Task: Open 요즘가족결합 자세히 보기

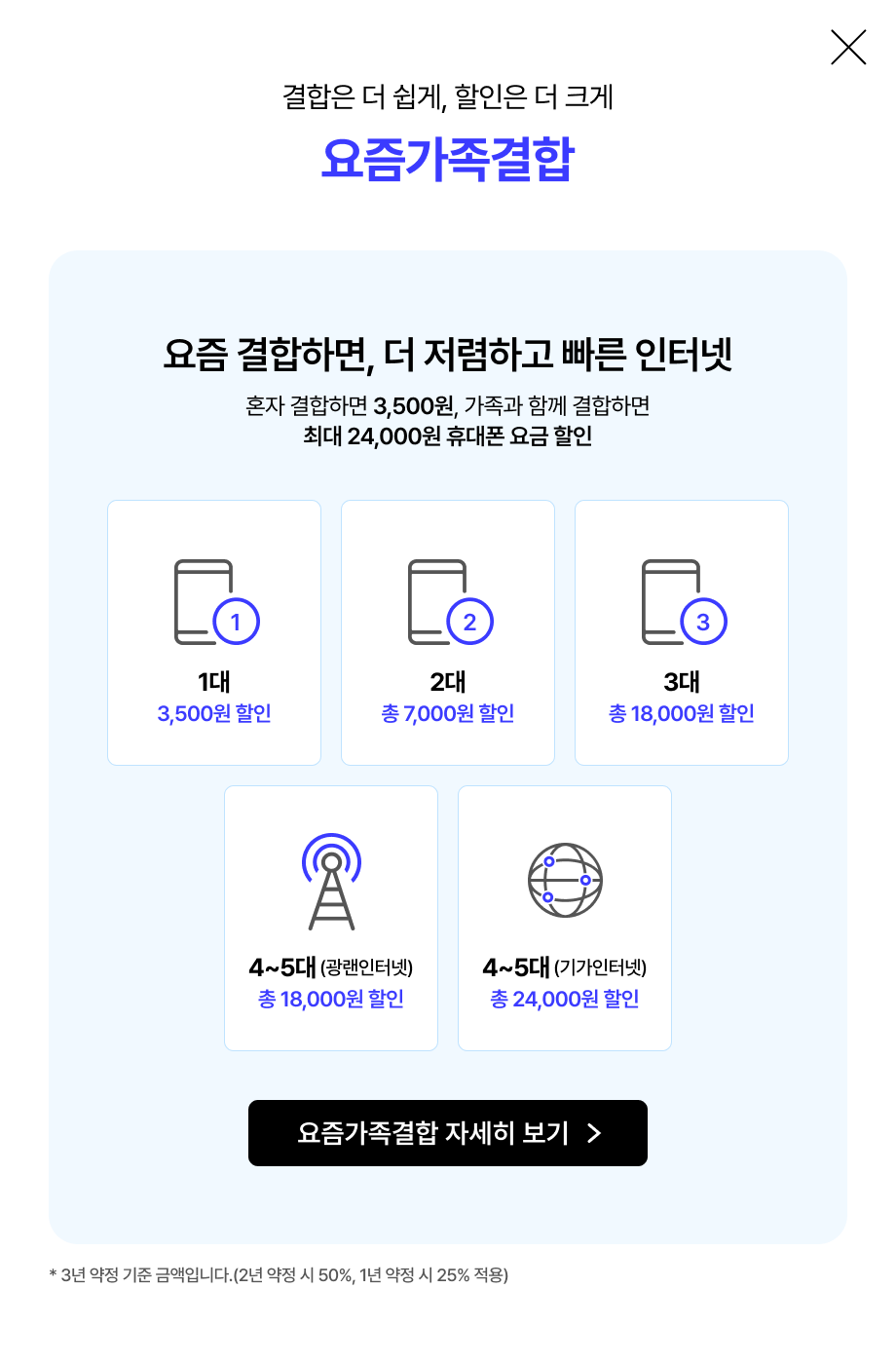Action: click(448, 1133)
